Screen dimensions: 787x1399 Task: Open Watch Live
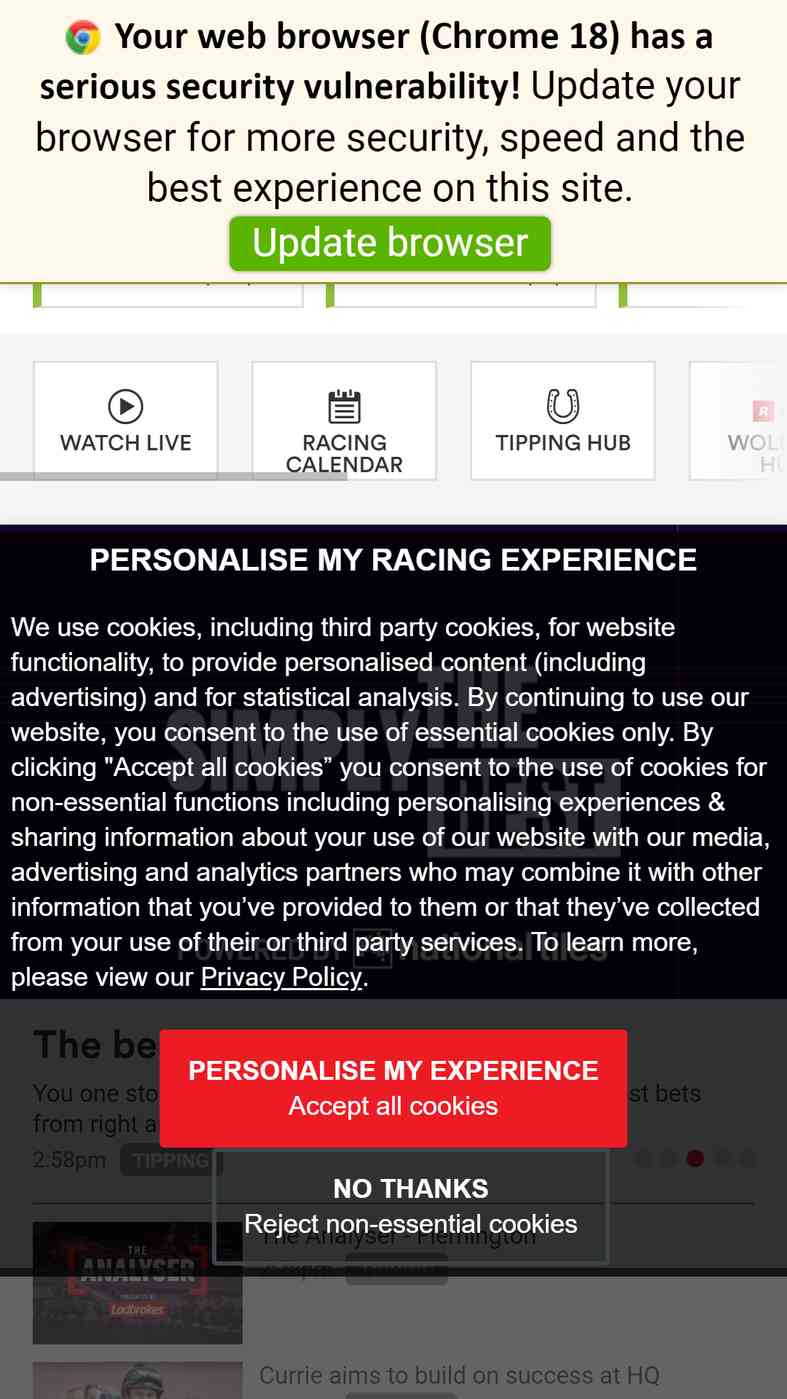pos(125,420)
